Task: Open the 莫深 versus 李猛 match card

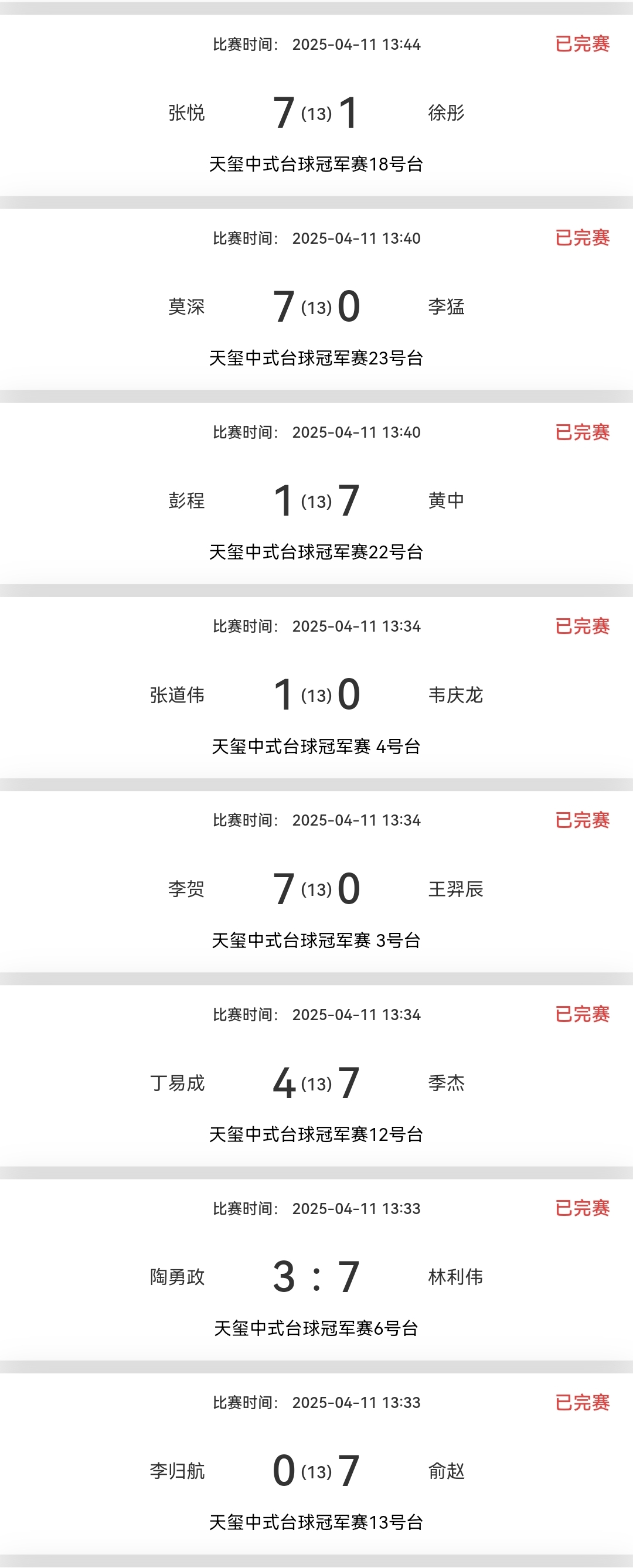Action: tap(316, 306)
